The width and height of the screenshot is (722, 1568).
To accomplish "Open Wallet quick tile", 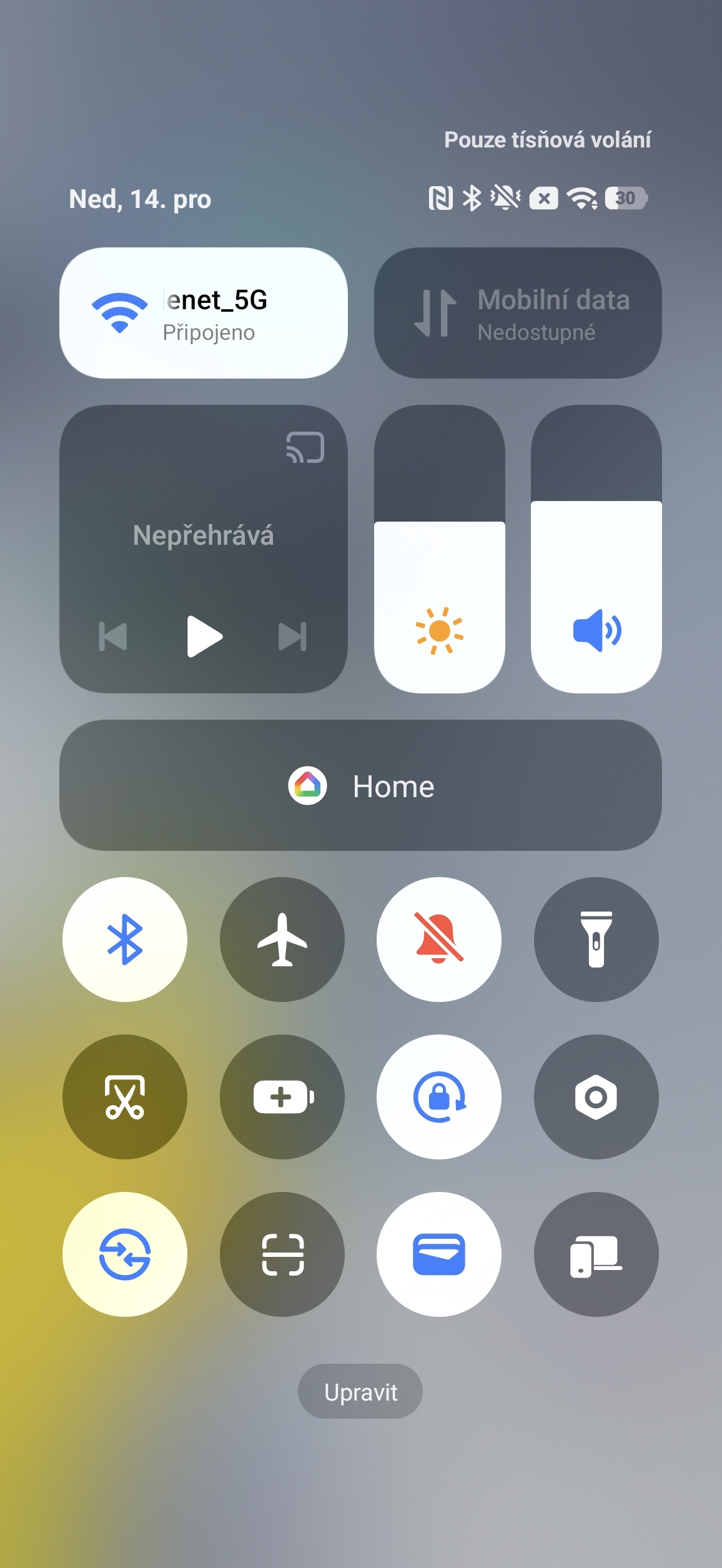I will point(438,1254).
